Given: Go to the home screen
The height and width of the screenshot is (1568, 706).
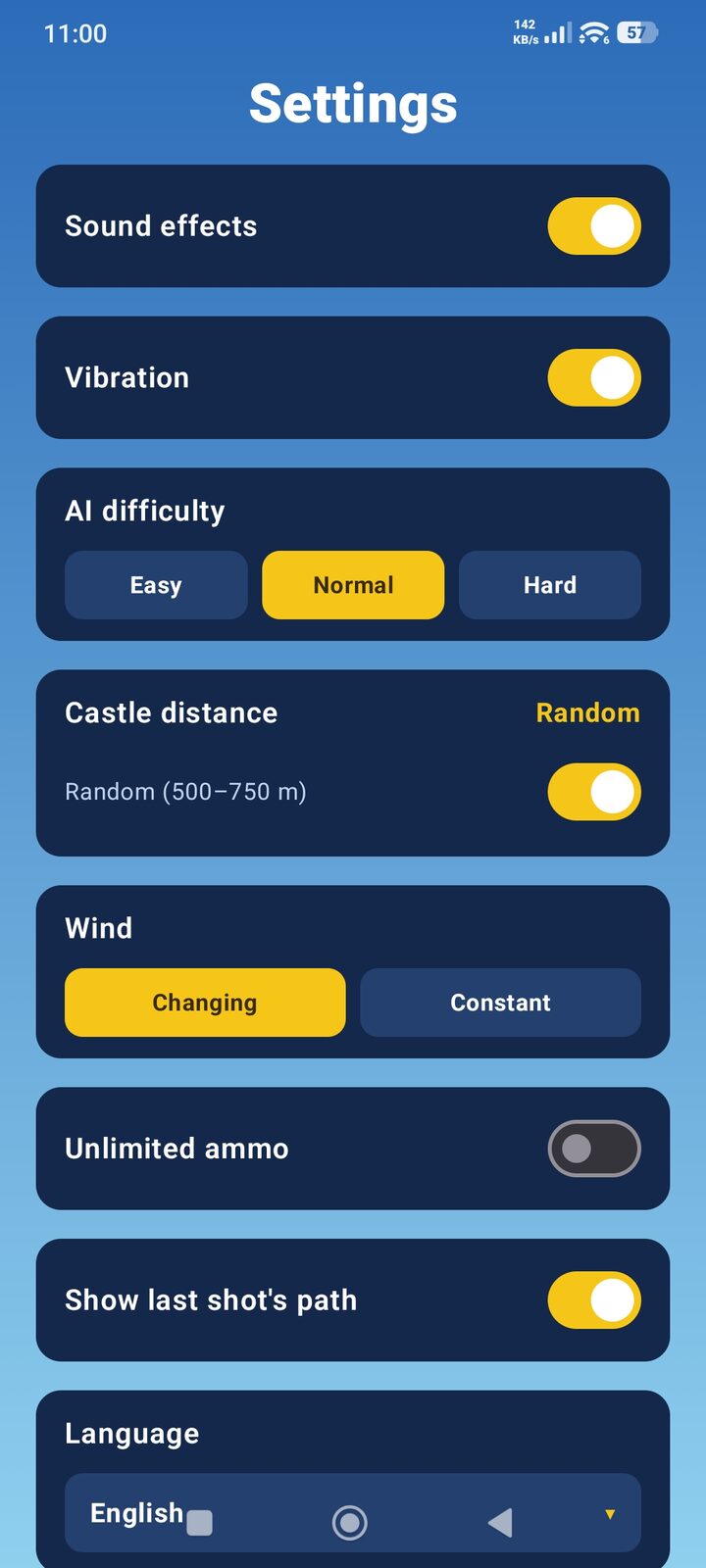Looking at the screenshot, I should tap(350, 1522).
